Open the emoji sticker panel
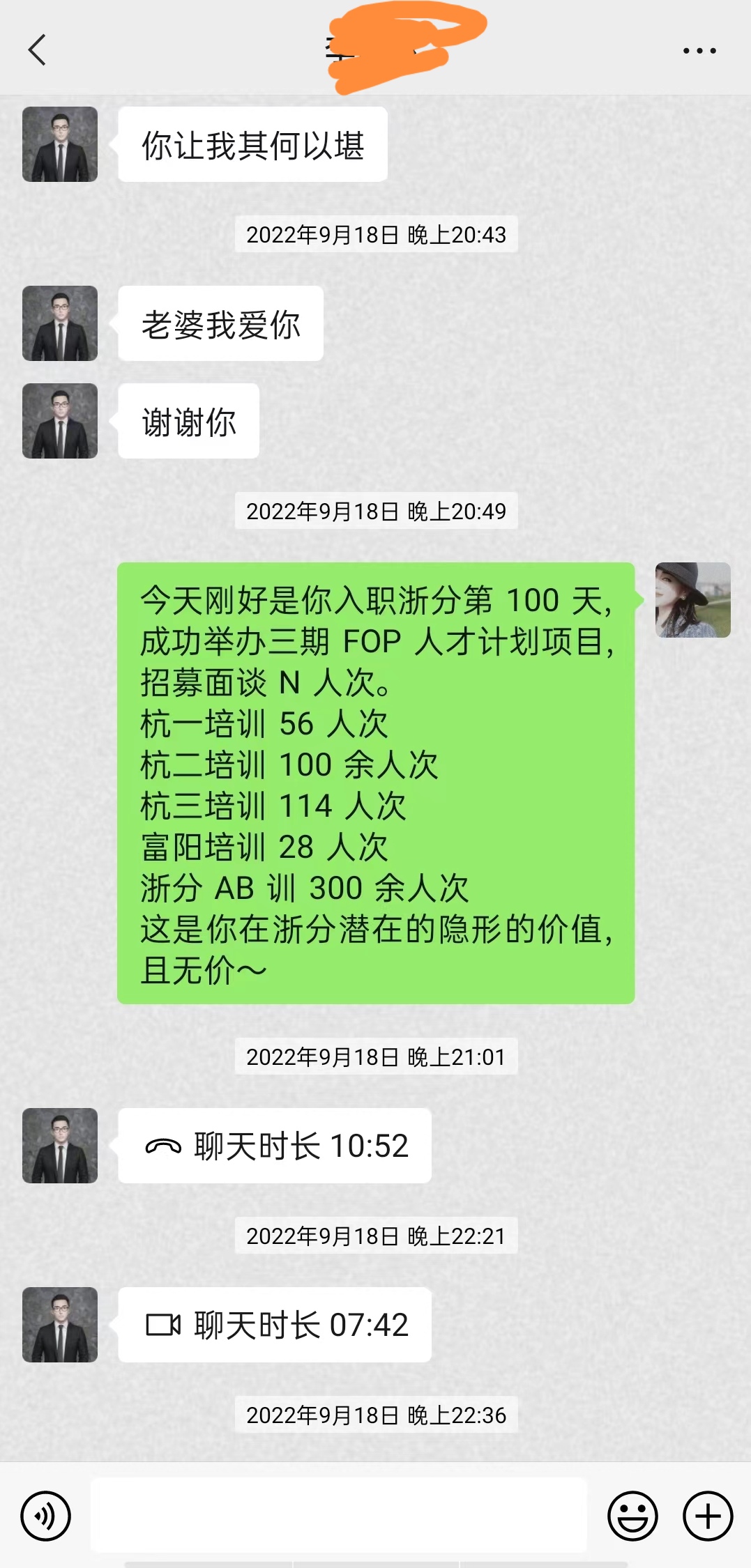The height and width of the screenshot is (1568, 751). pyautogui.click(x=632, y=1516)
